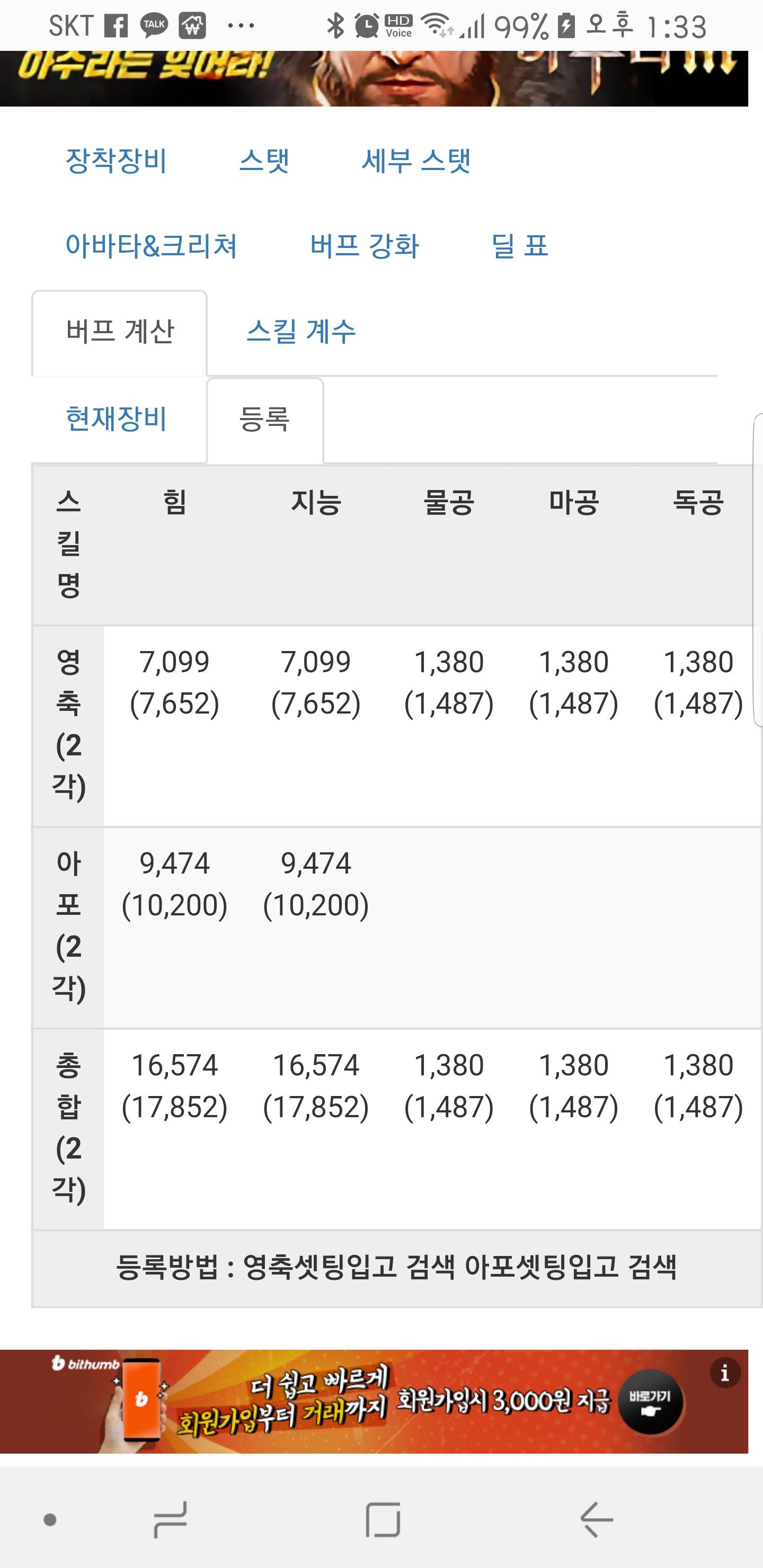The height and width of the screenshot is (1568, 763).
Task: Open recent apps from the navigation bar
Action: click(x=170, y=1519)
